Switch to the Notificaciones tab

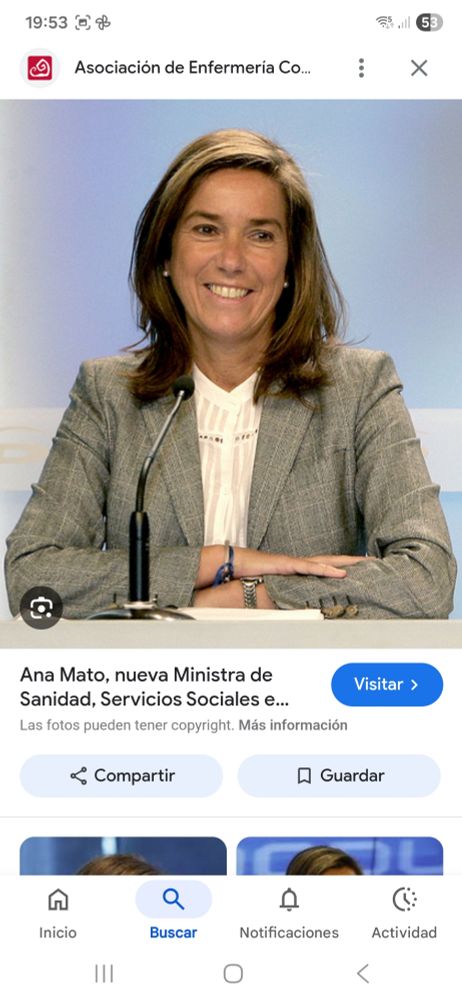(x=289, y=913)
